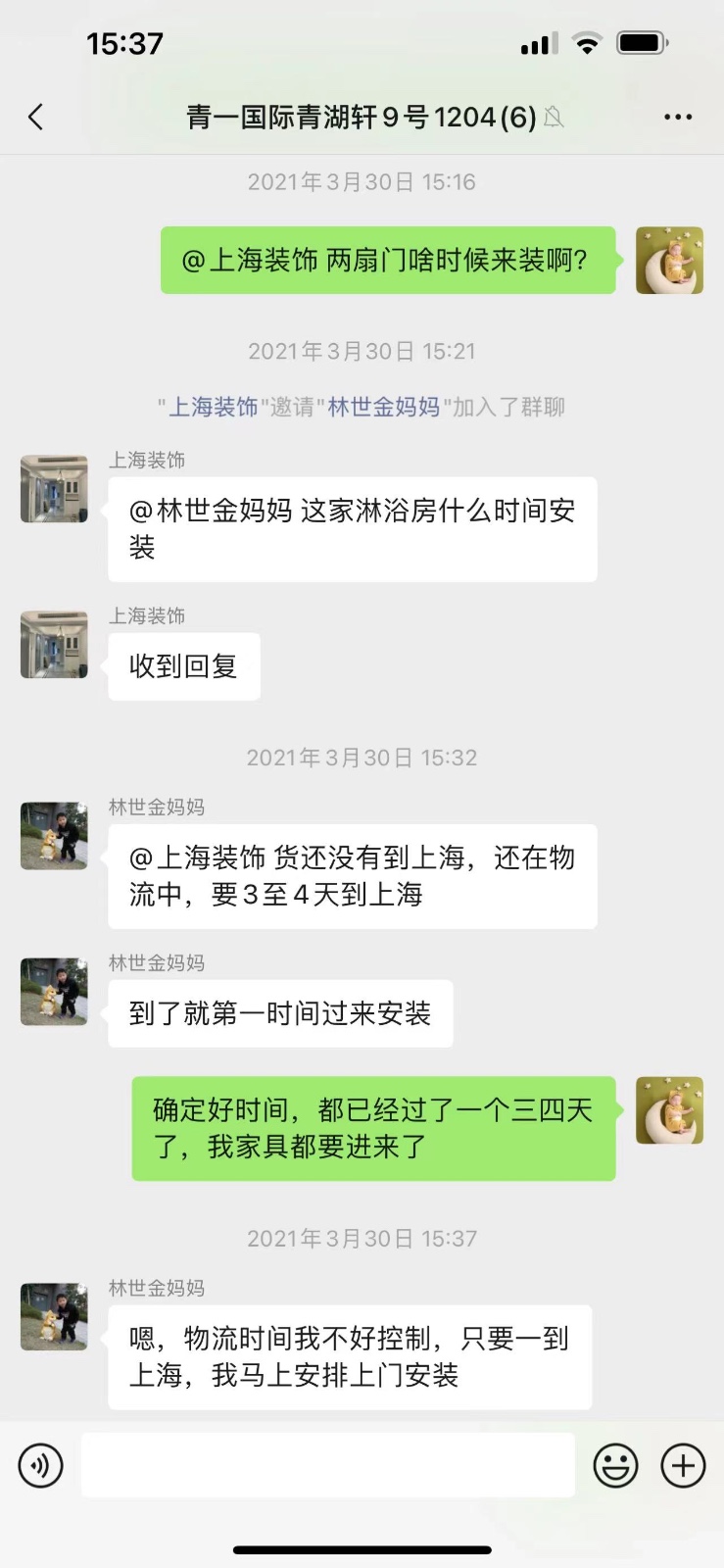This screenshot has width=724, height=1568.
Task: Open 上海装饰's avatar beside the 收到回复 message
Action: 54,645
